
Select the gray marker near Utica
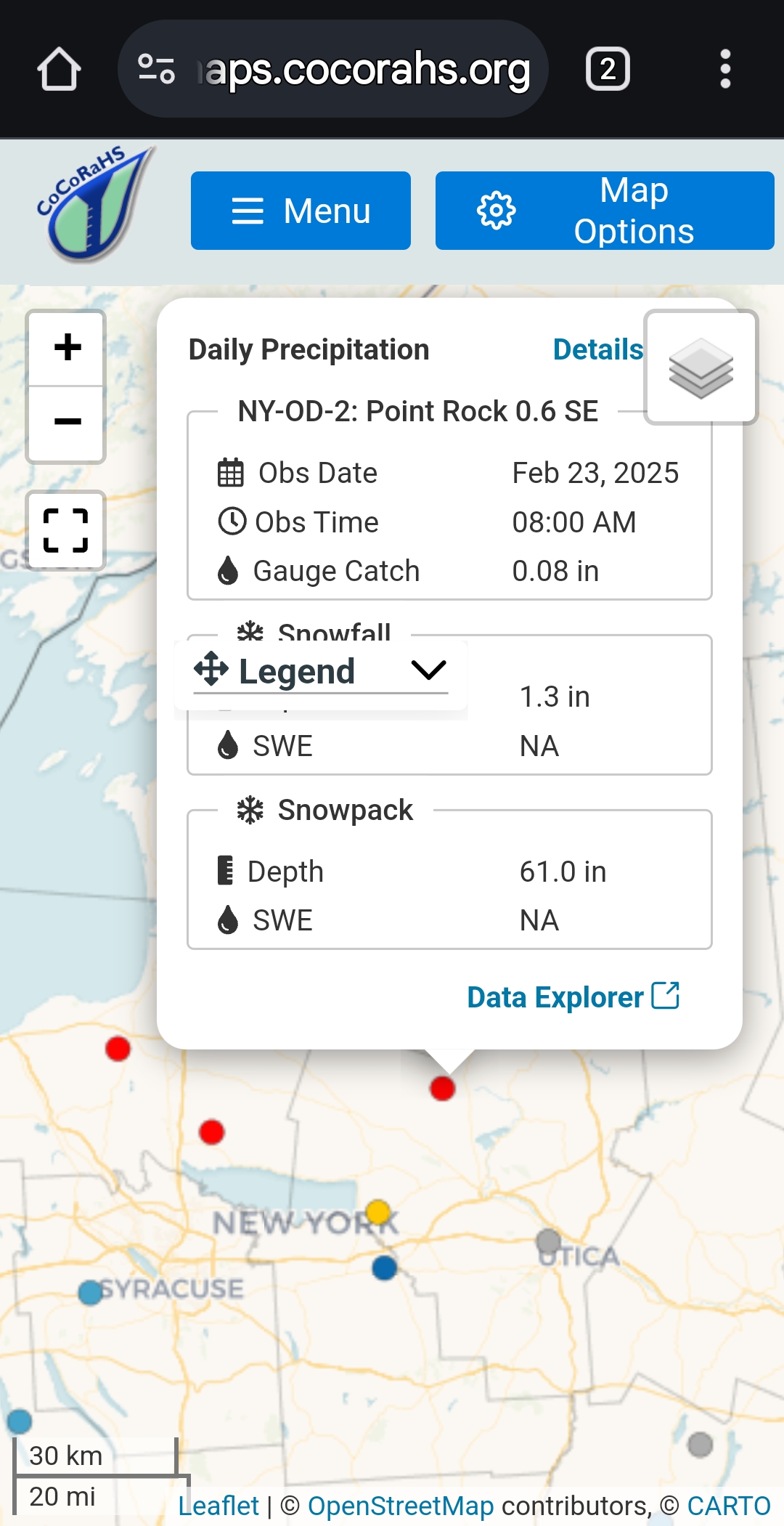[549, 1241]
